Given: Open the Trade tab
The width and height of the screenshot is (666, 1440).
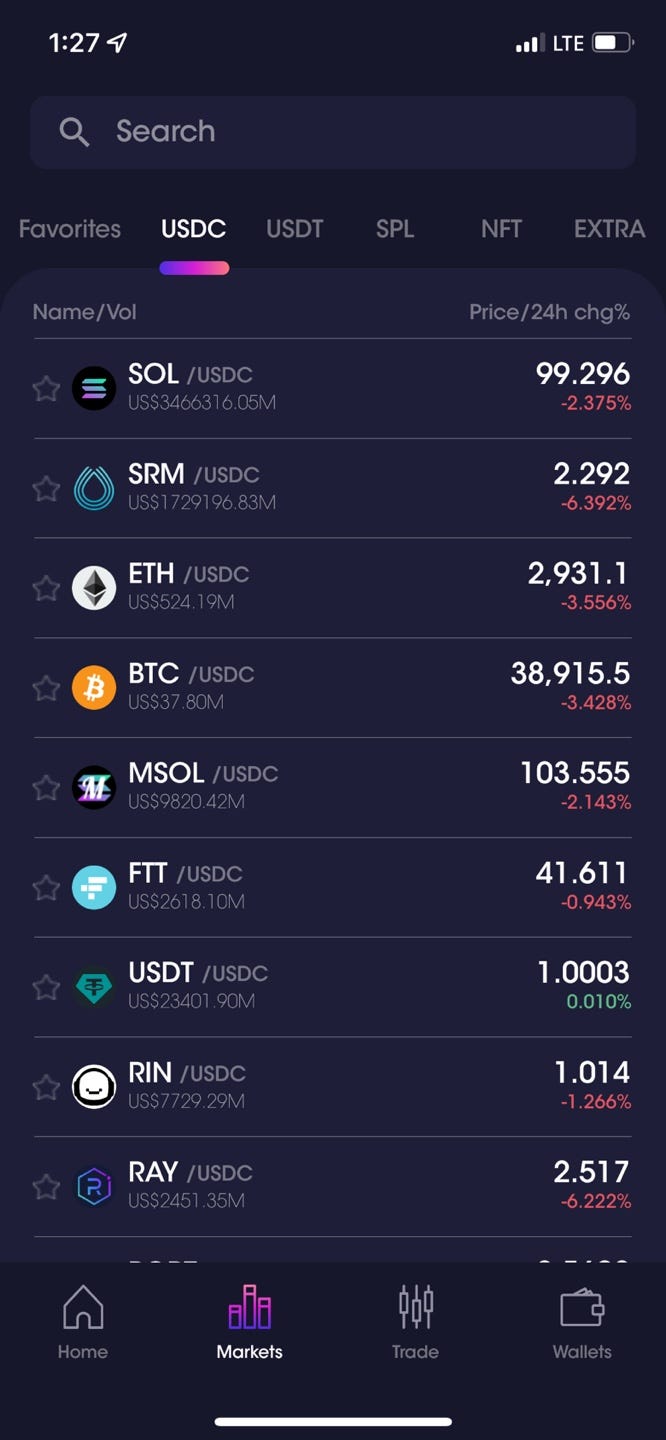Looking at the screenshot, I should click(x=415, y=1322).
